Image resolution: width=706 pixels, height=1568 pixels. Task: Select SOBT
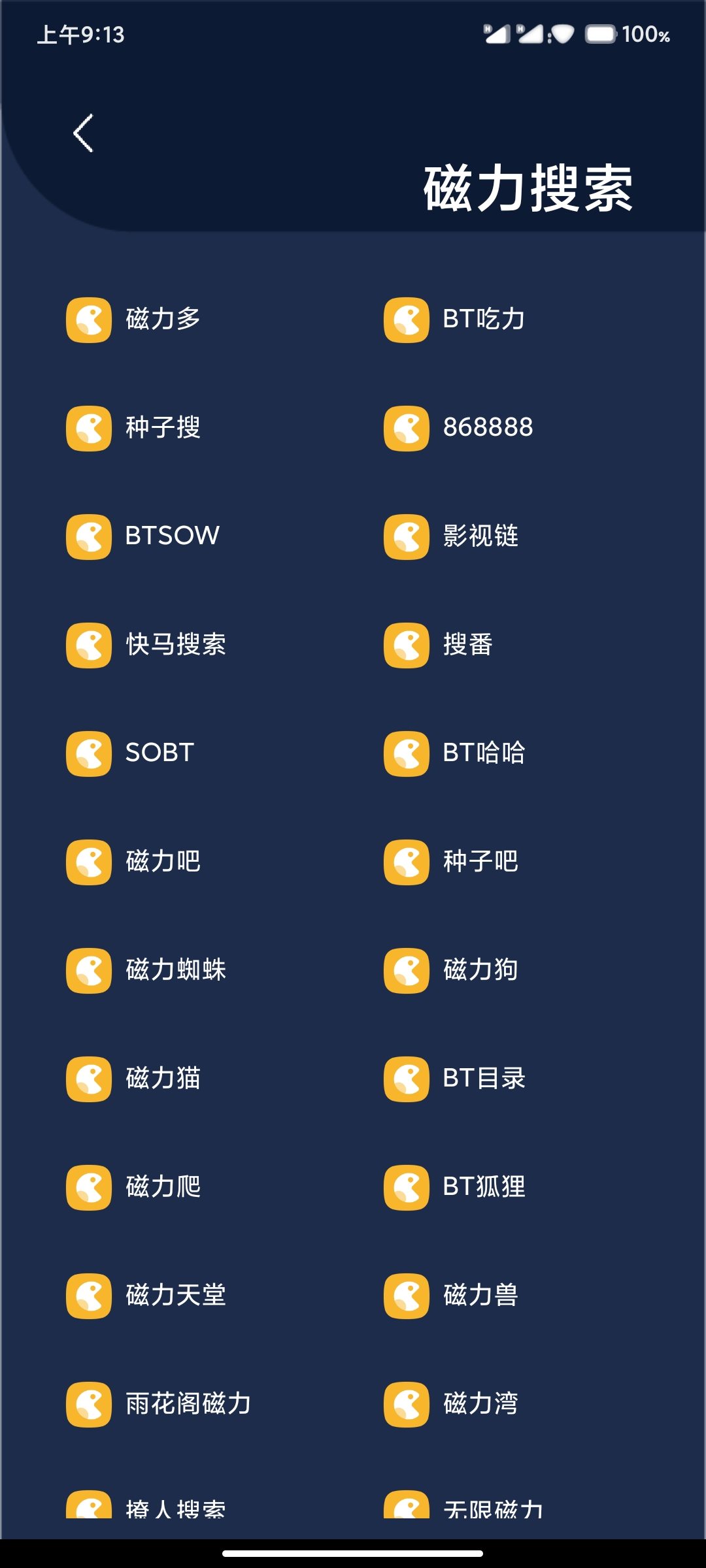point(130,753)
